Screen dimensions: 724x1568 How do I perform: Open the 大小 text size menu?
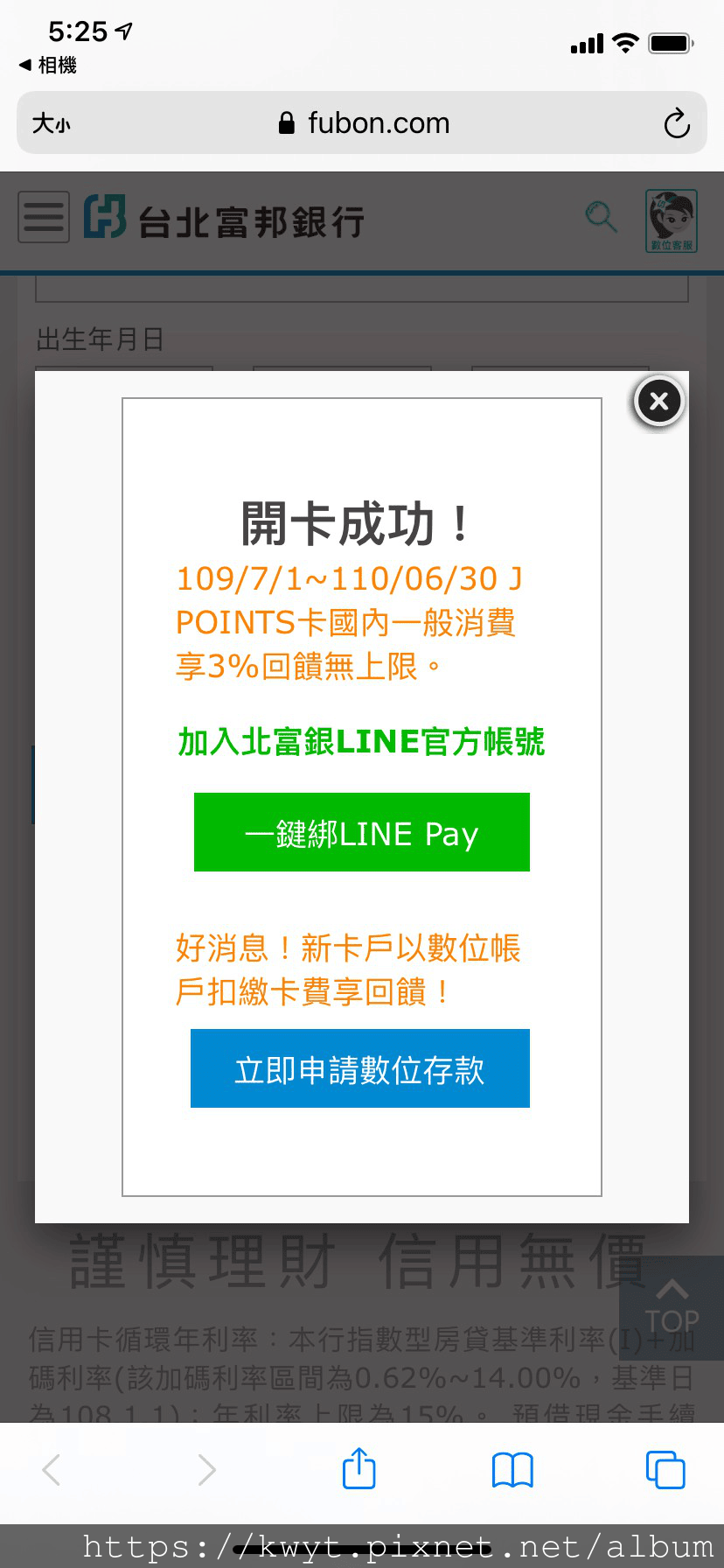(x=51, y=123)
